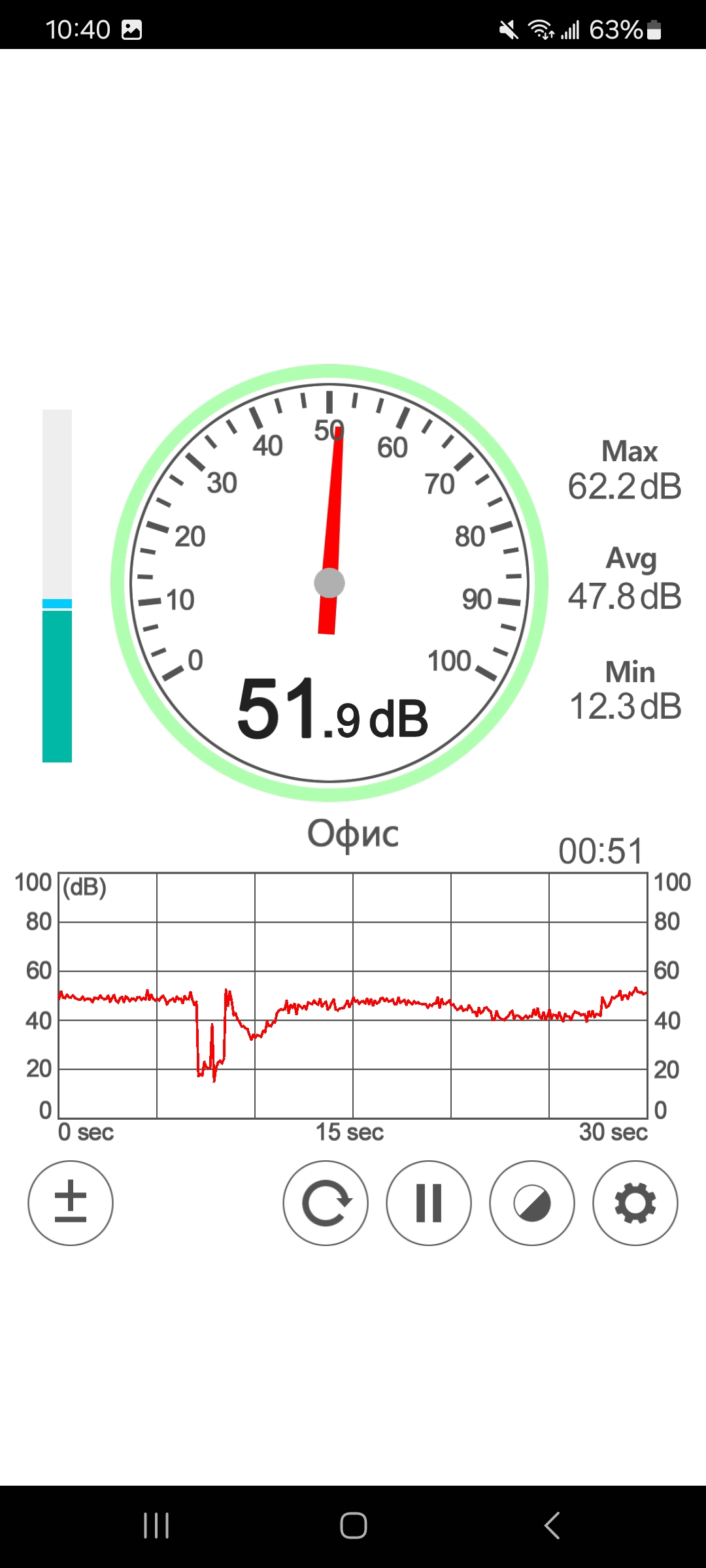Screen dimensions: 706x1568
Task: Open the settings gear
Action: (635, 1203)
